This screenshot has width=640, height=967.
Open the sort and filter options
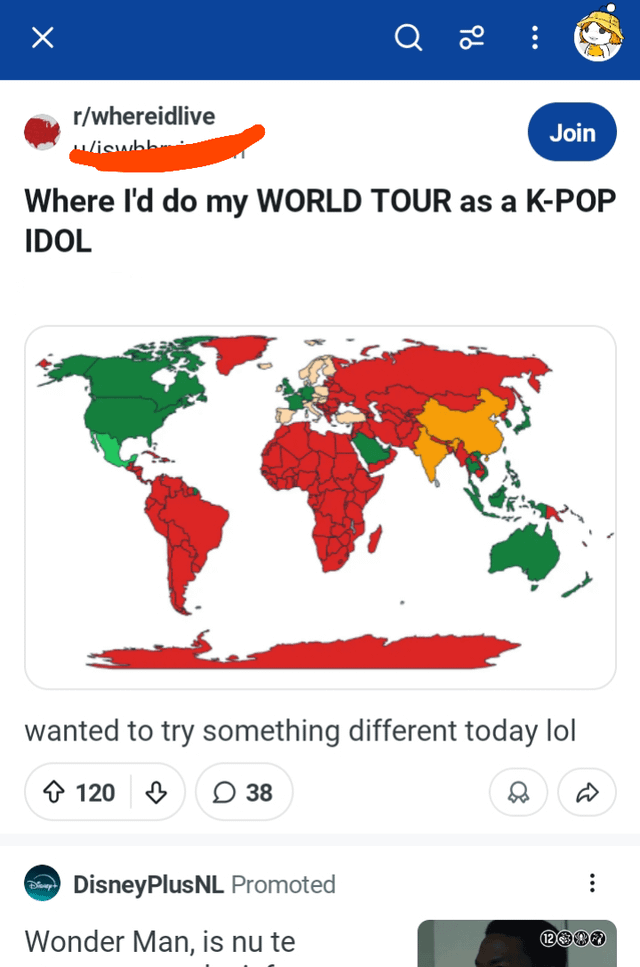(471, 38)
